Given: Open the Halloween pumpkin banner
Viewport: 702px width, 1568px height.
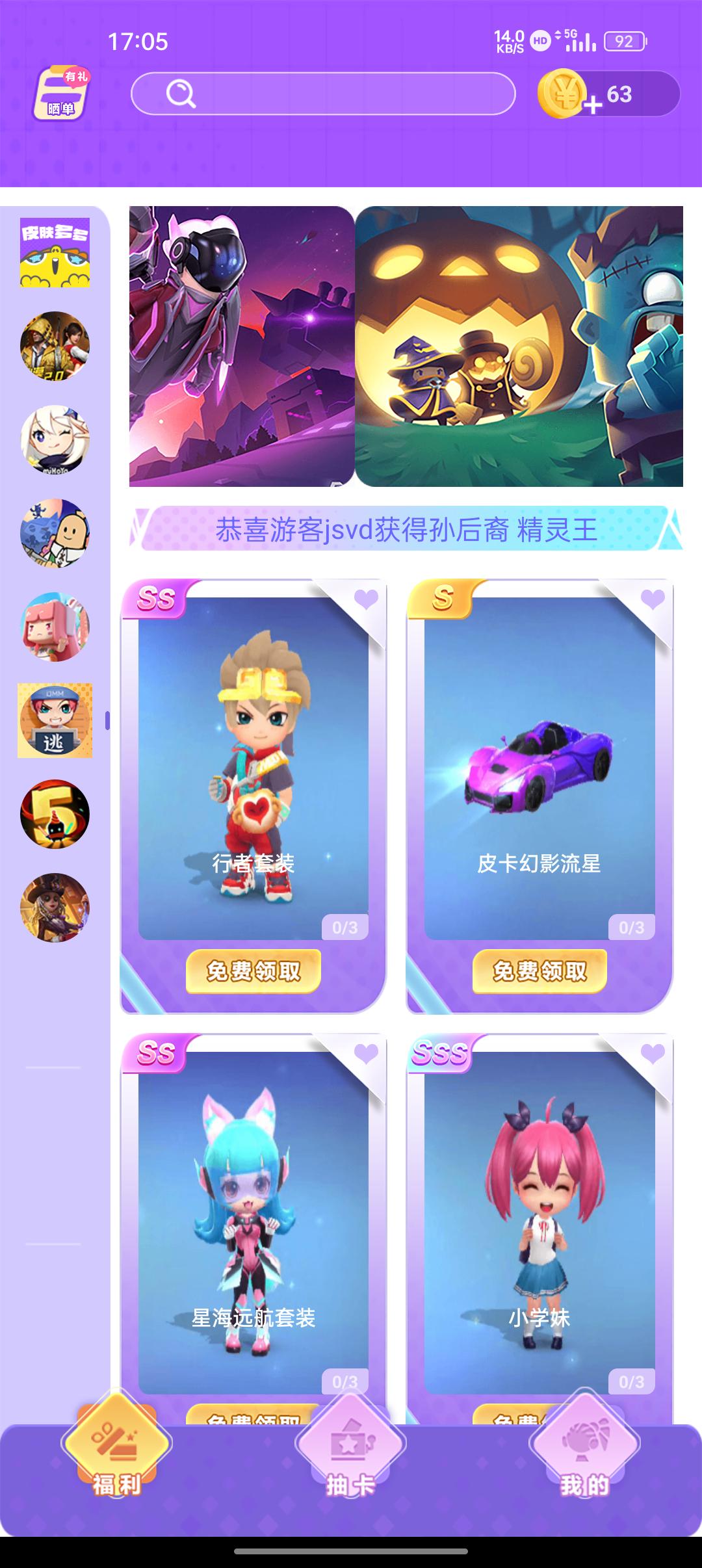Looking at the screenshot, I should pyautogui.click(x=519, y=346).
